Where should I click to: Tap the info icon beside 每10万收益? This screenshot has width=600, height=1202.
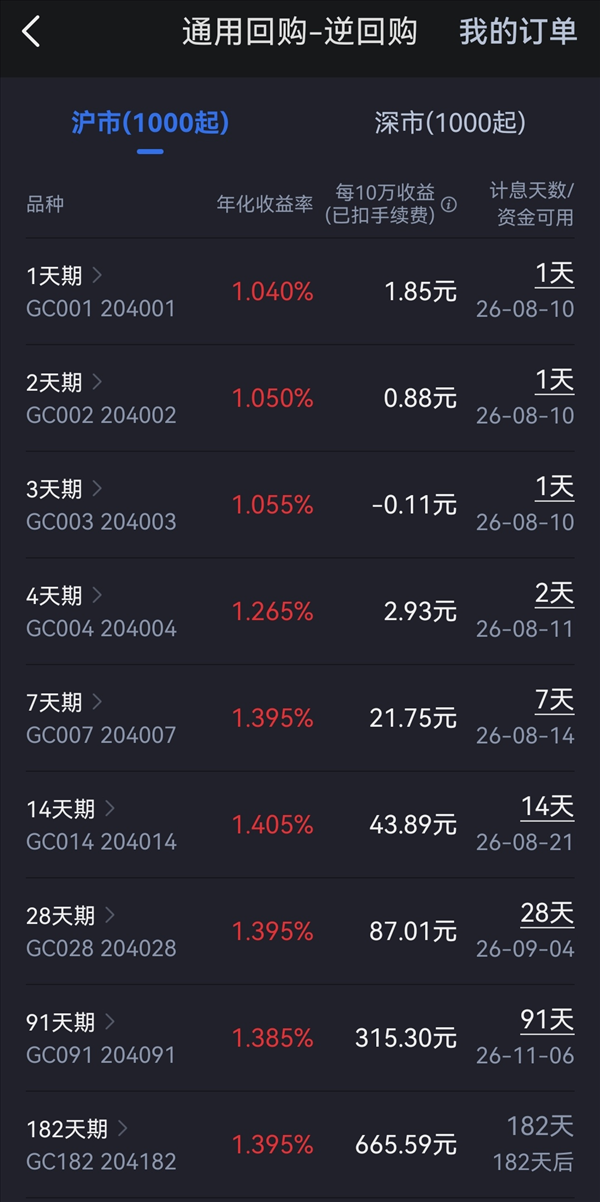449,205
